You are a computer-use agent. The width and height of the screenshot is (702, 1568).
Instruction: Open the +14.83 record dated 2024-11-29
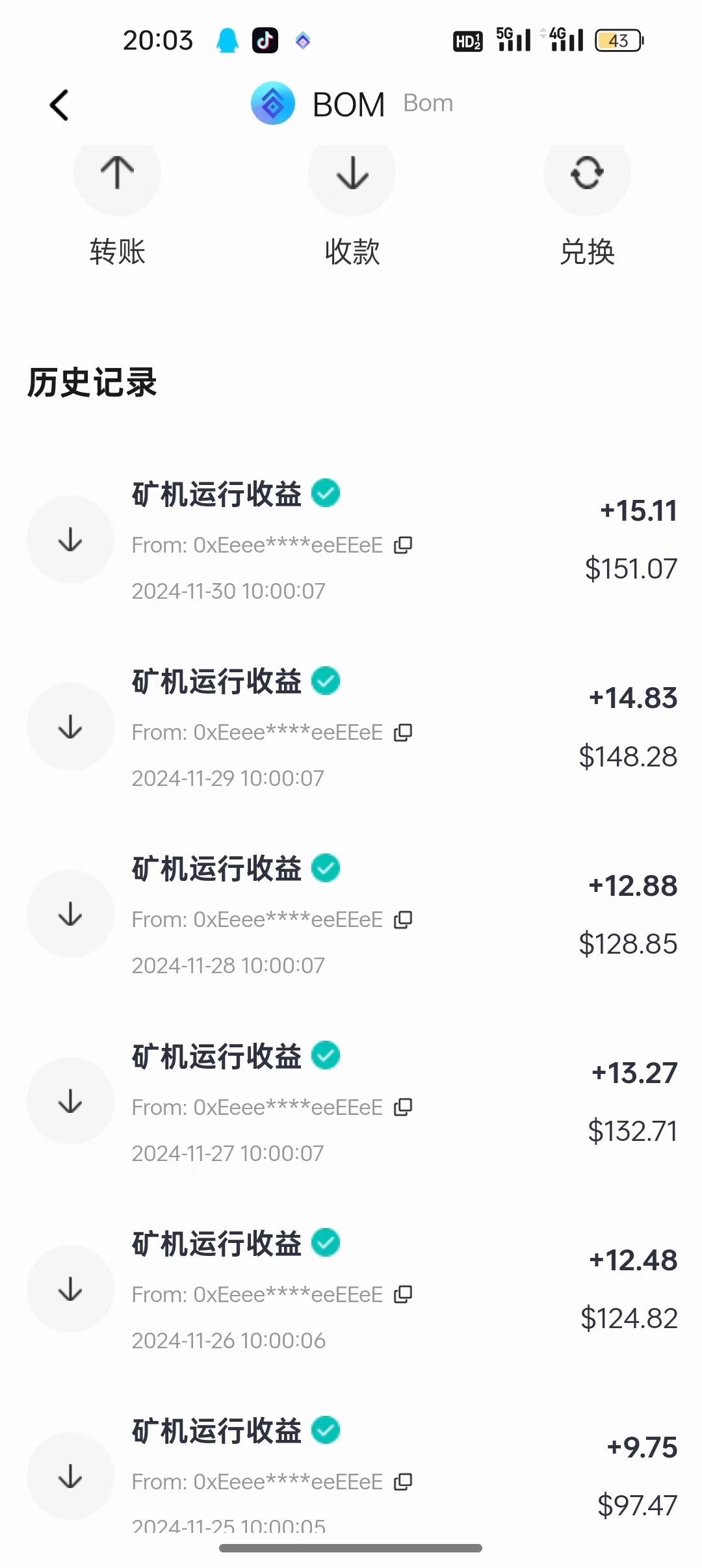351,727
